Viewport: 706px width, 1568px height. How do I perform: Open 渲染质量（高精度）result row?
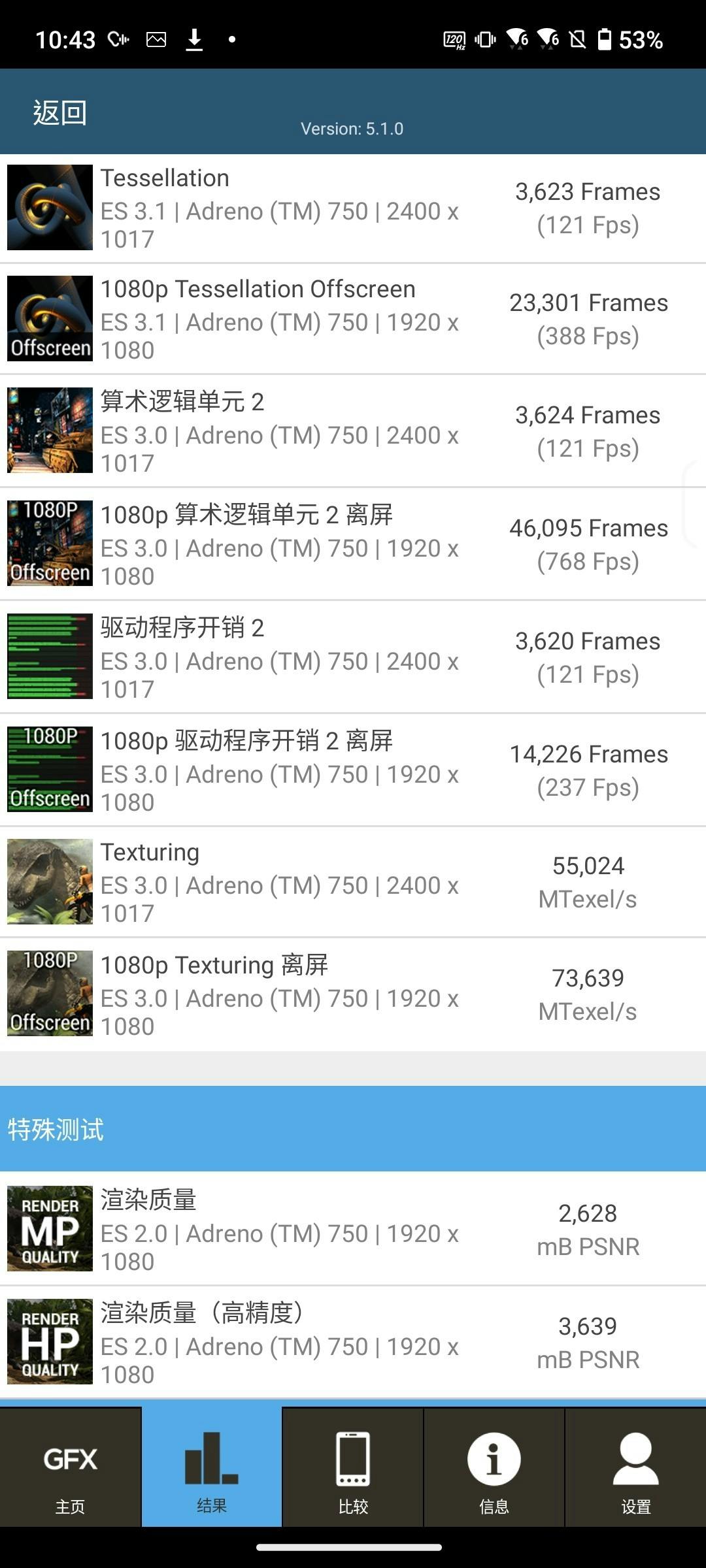point(353,1342)
